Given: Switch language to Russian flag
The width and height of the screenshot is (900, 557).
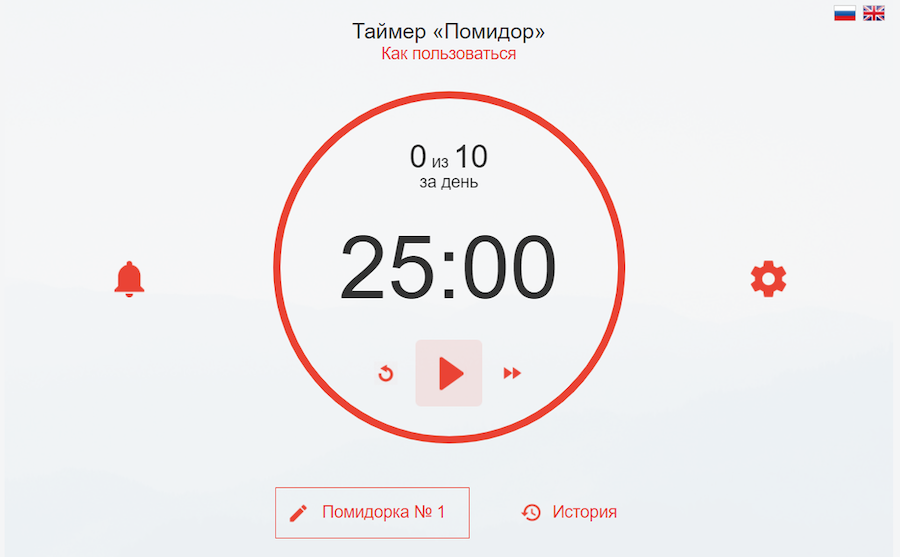Looking at the screenshot, I should click(845, 13).
